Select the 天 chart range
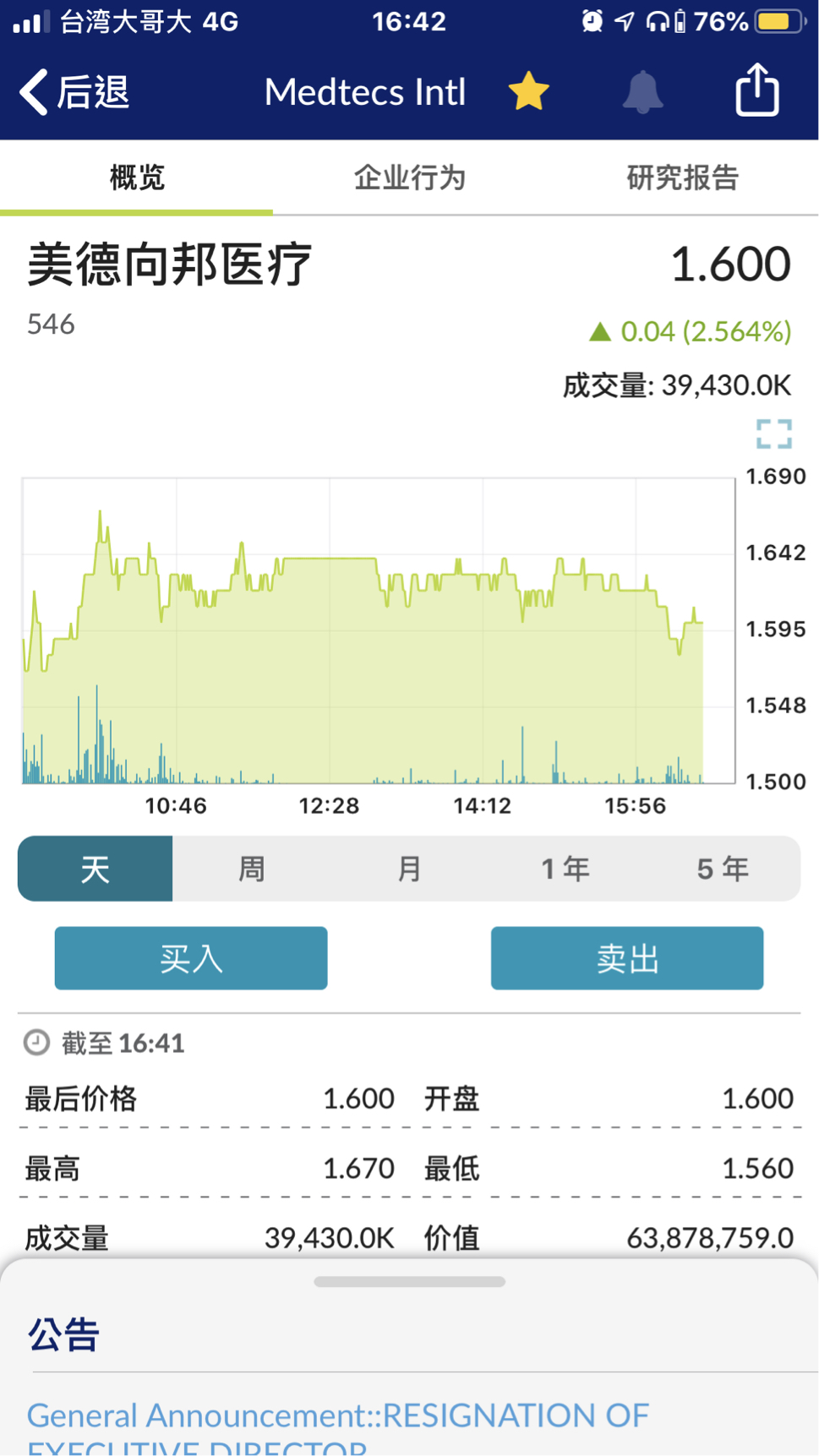Image resolution: width=819 pixels, height=1456 pixels. pos(96,869)
